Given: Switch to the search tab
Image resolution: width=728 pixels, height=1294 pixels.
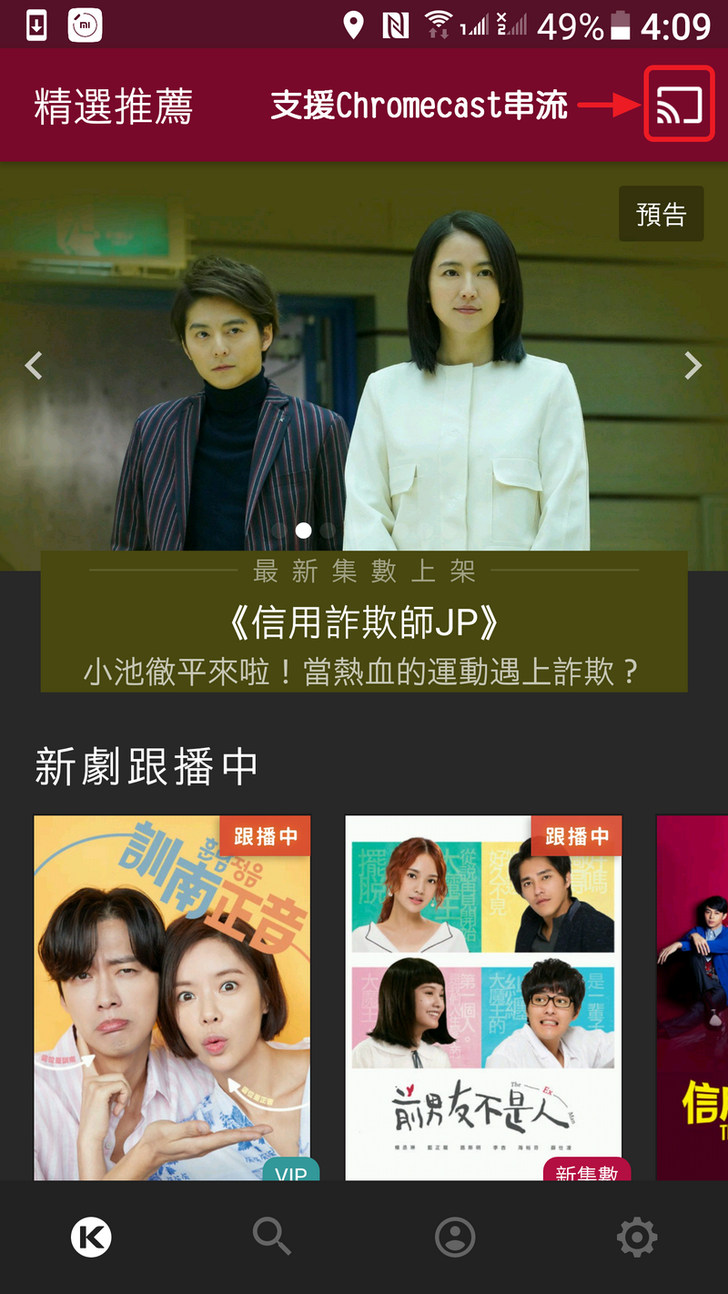Looking at the screenshot, I should click(x=272, y=1237).
